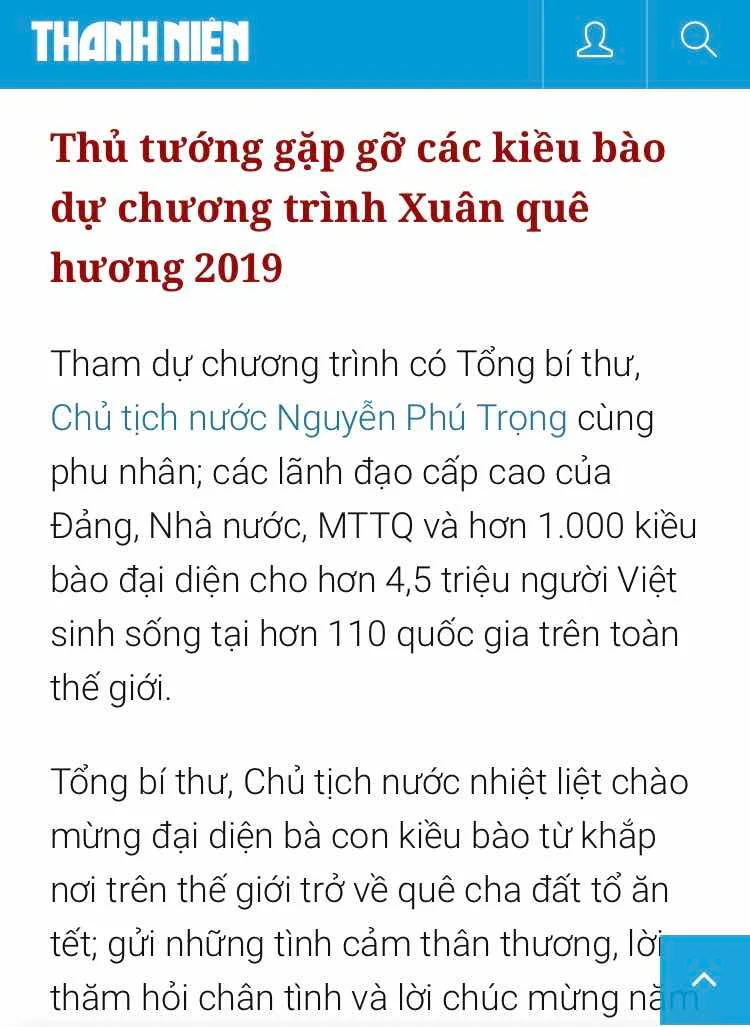The image size is (750, 1027).
Task: Open the user account icon
Action: point(595,41)
